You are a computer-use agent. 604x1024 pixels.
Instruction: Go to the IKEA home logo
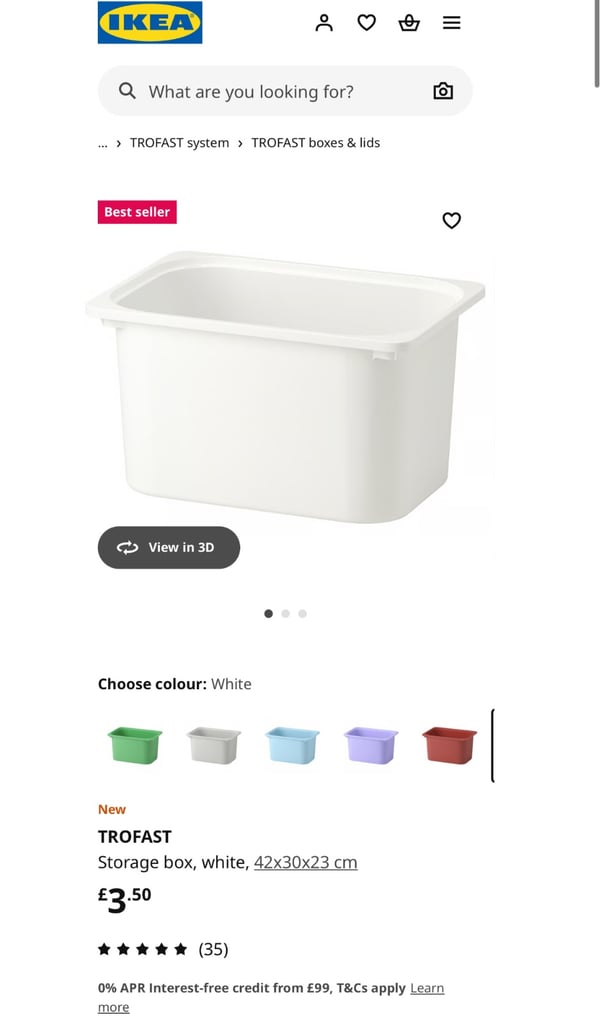click(150, 23)
